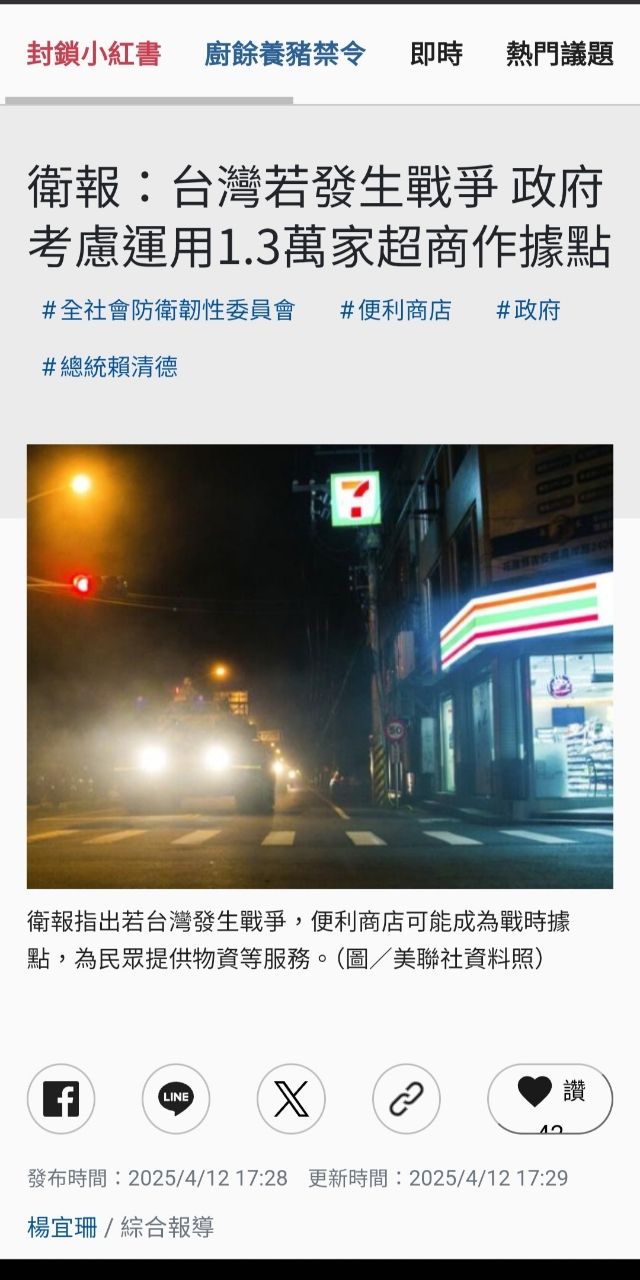The image size is (640, 1280).
Task: View articles tagged 便利商店
Action: pos(395,310)
